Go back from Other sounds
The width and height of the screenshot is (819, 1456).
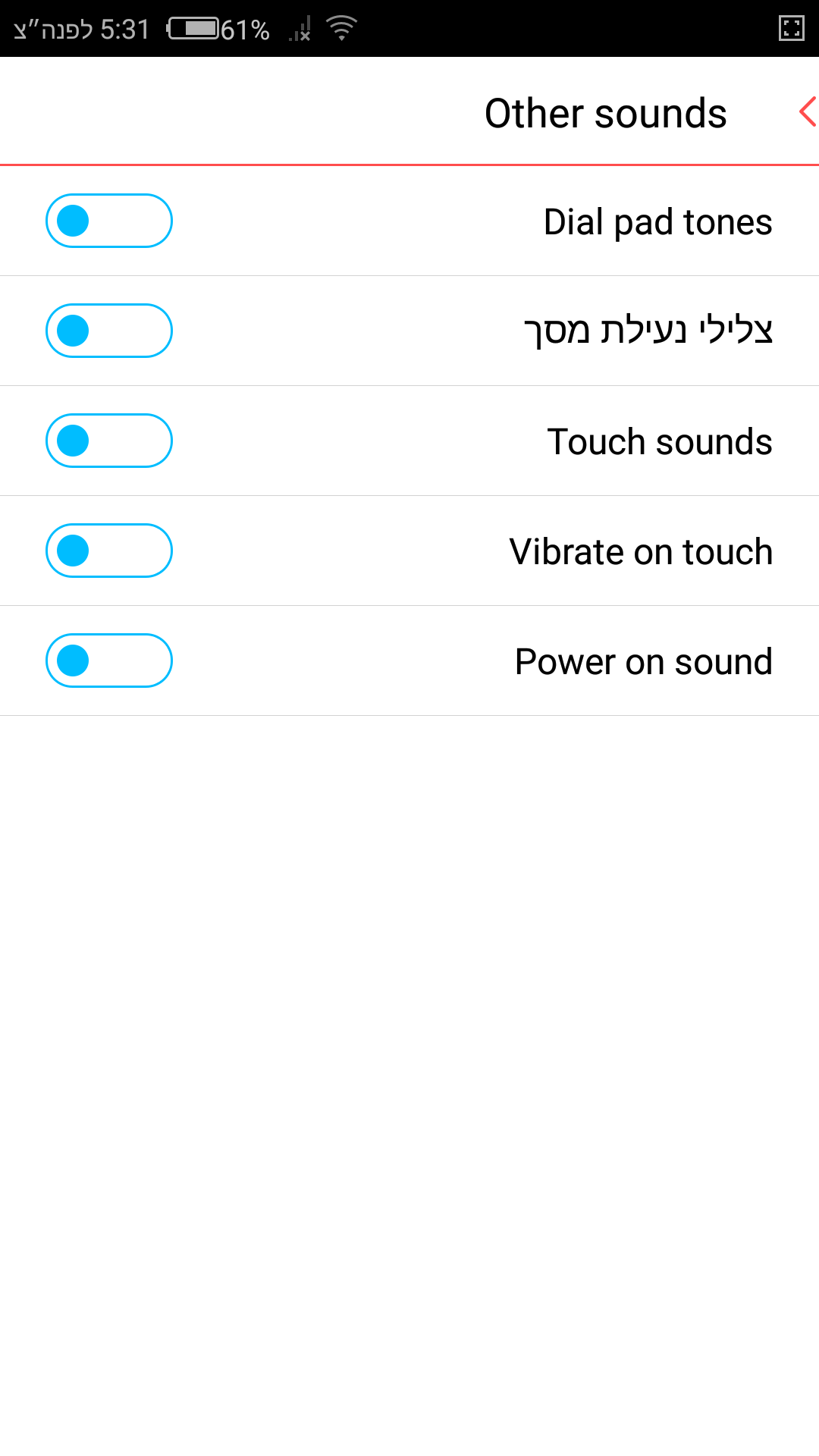click(807, 112)
